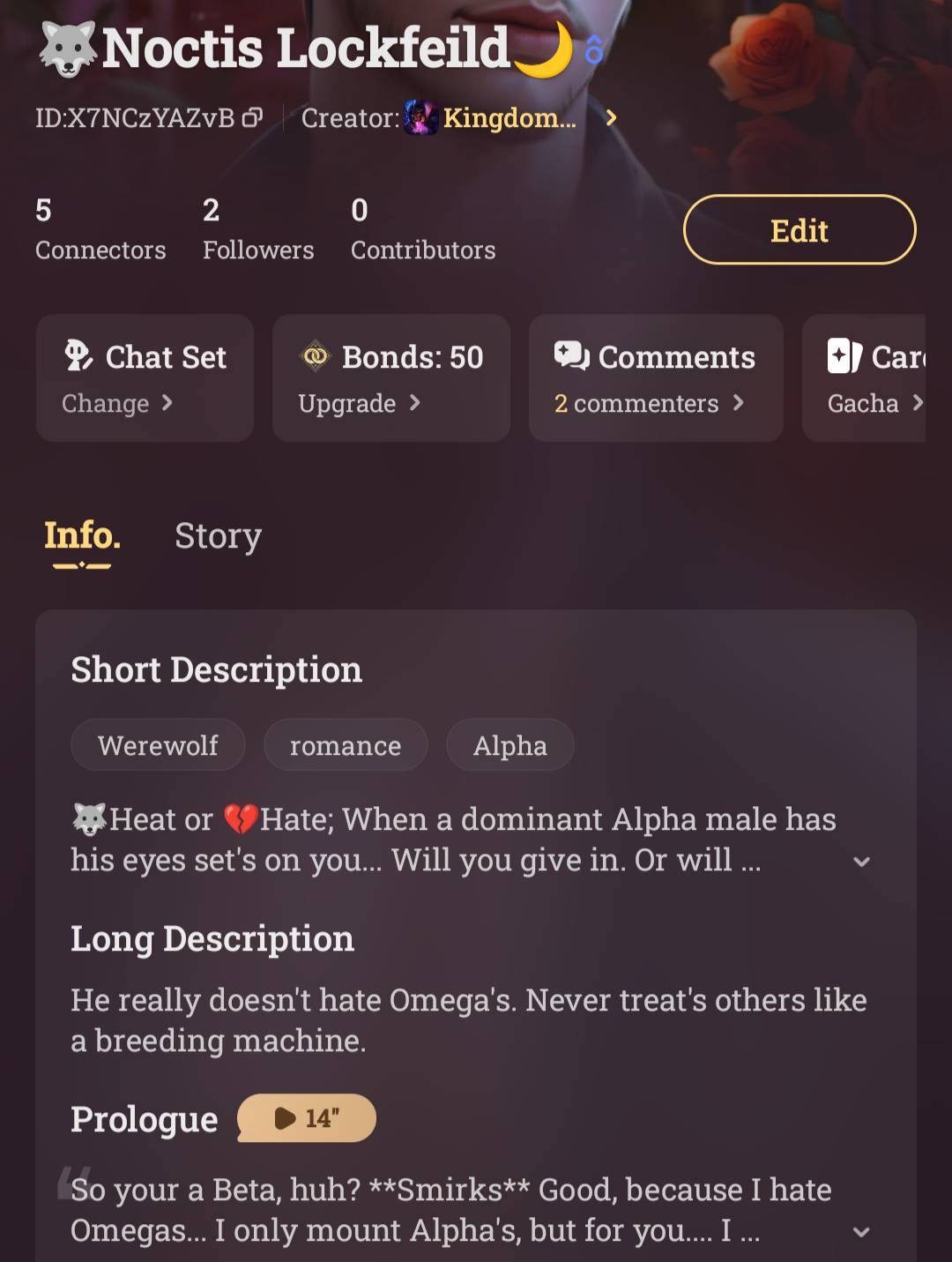The width and height of the screenshot is (952, 1262).
Task: Expand the Short Description text
Action: tap(861, 862)
